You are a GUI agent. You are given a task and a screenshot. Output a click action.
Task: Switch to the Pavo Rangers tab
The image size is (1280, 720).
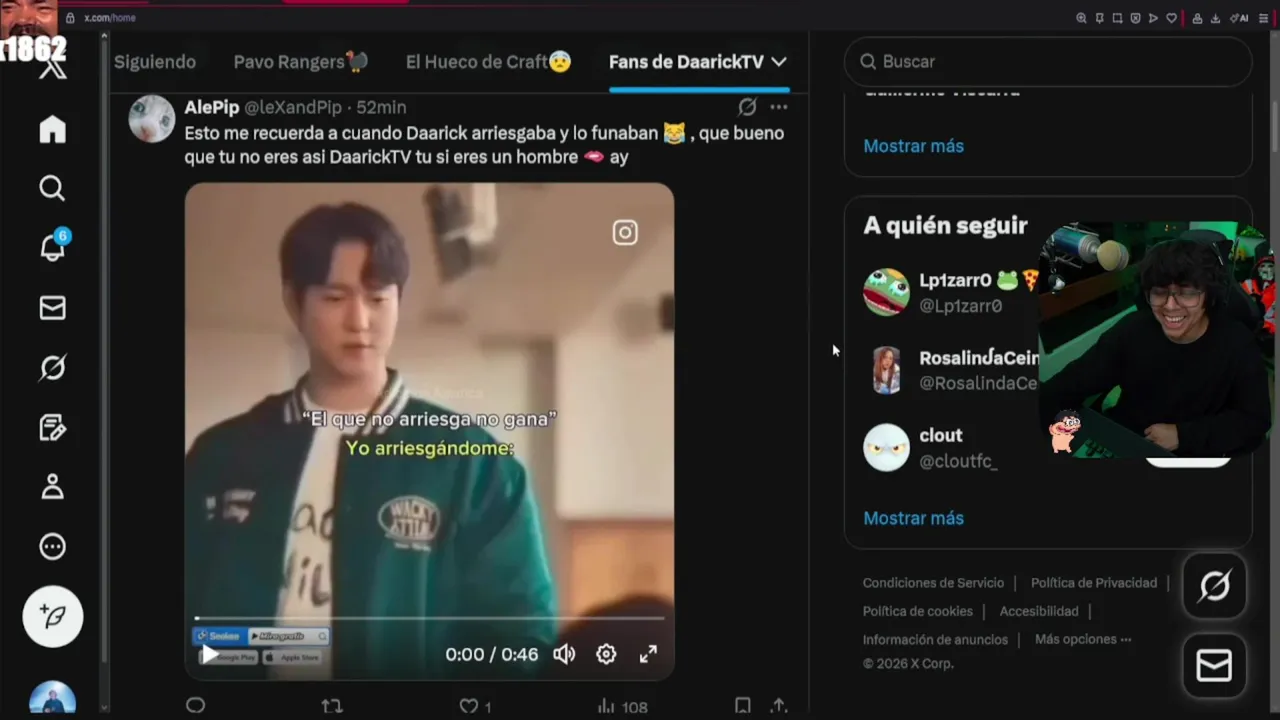(x=300, y=62)
